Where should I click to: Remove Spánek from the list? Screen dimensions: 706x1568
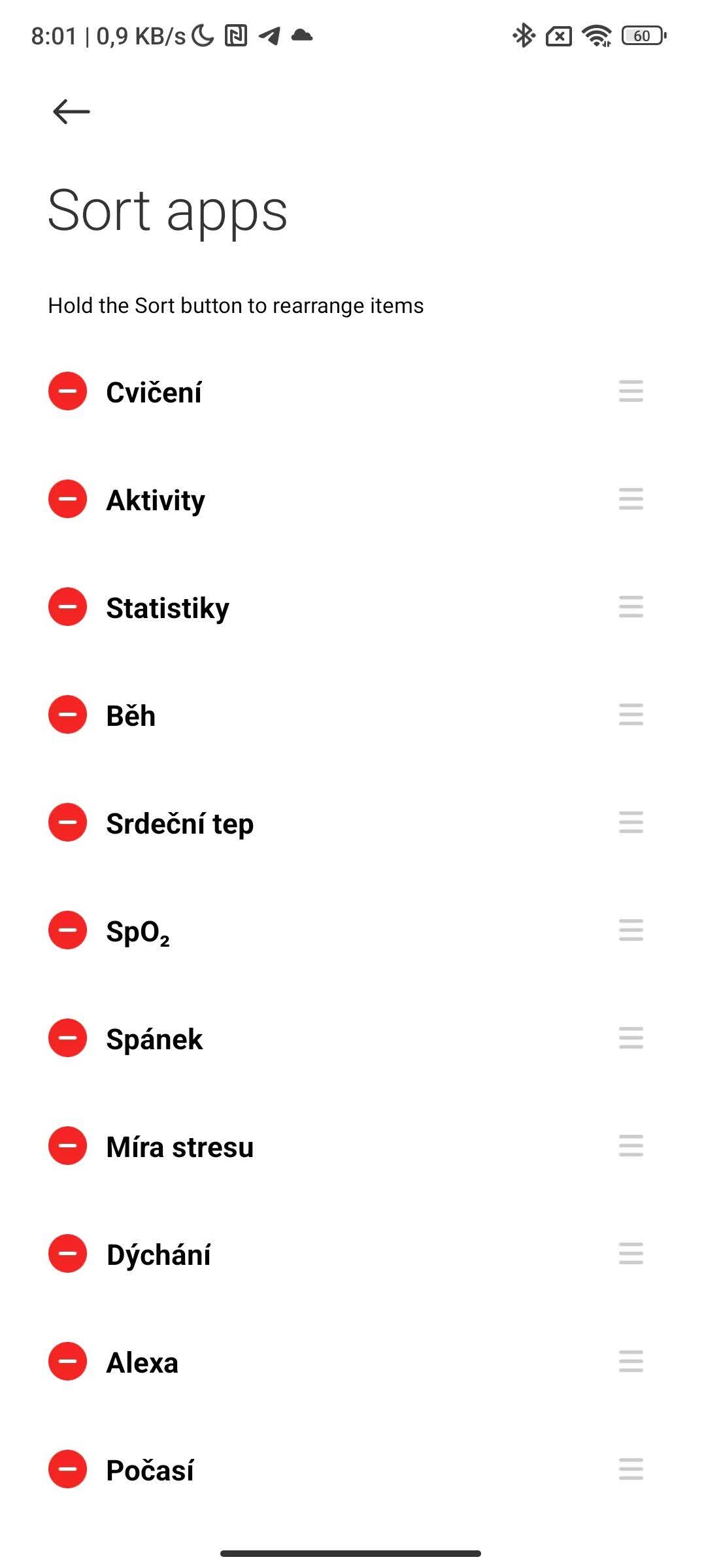pos(67,1038)
